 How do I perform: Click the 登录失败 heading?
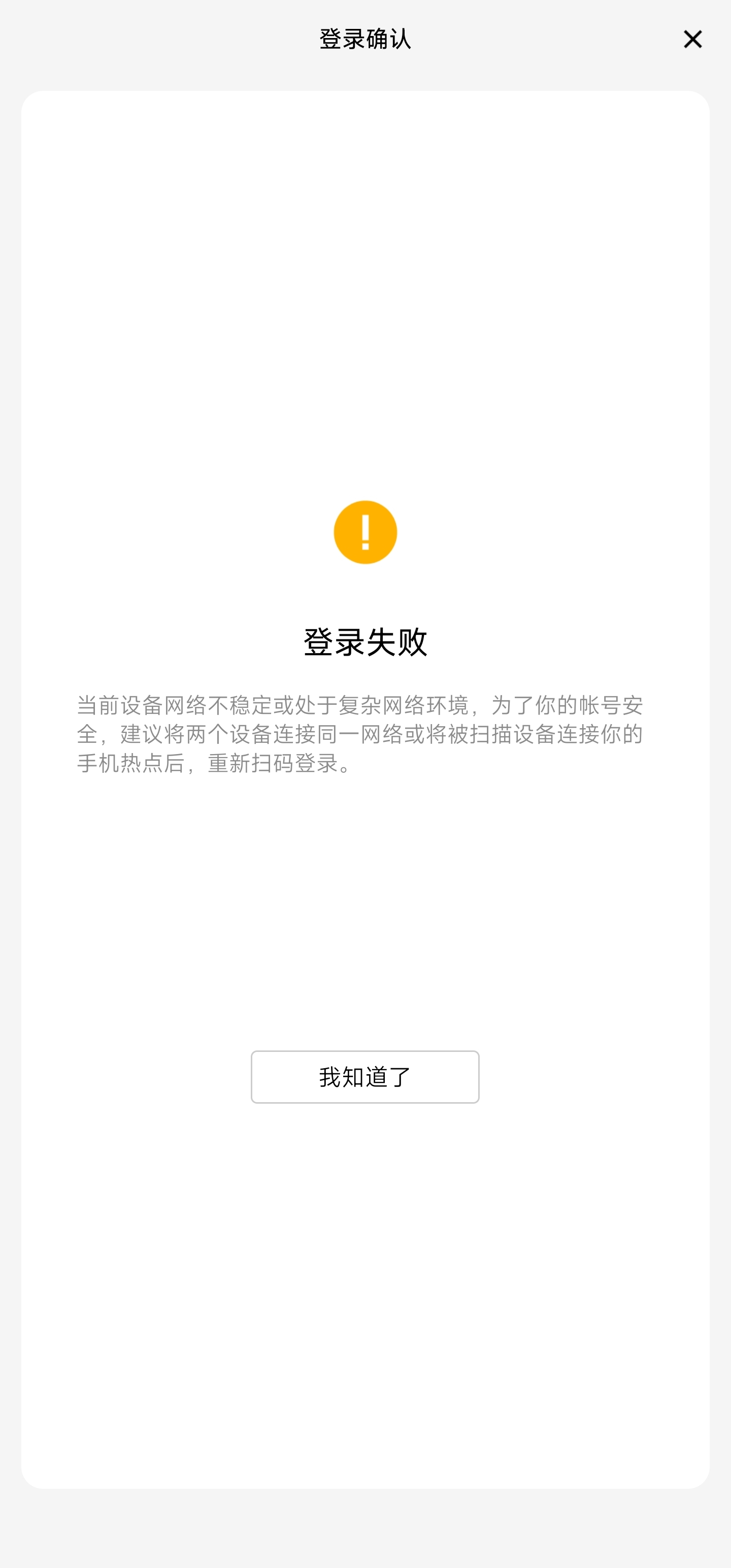364,640
